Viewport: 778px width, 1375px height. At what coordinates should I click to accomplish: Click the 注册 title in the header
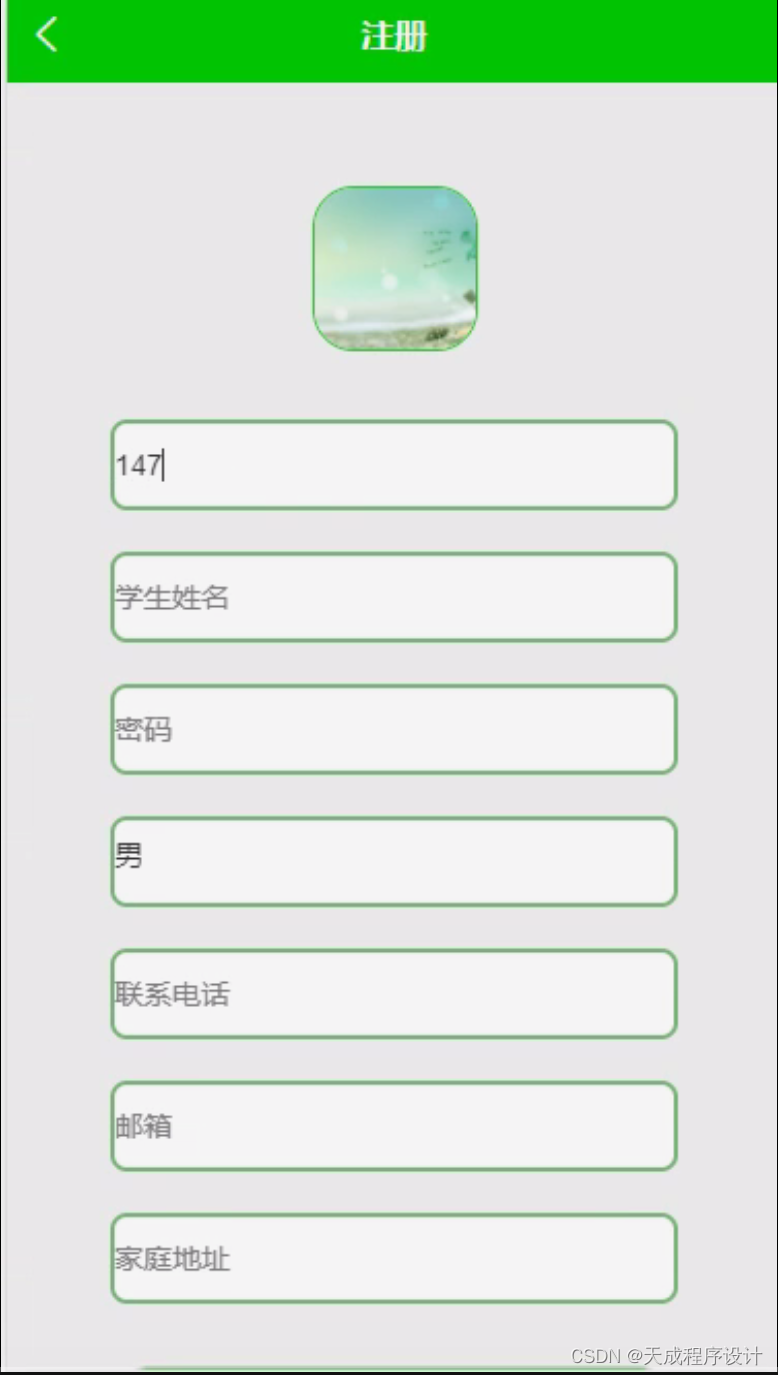[x=393, y=34]
